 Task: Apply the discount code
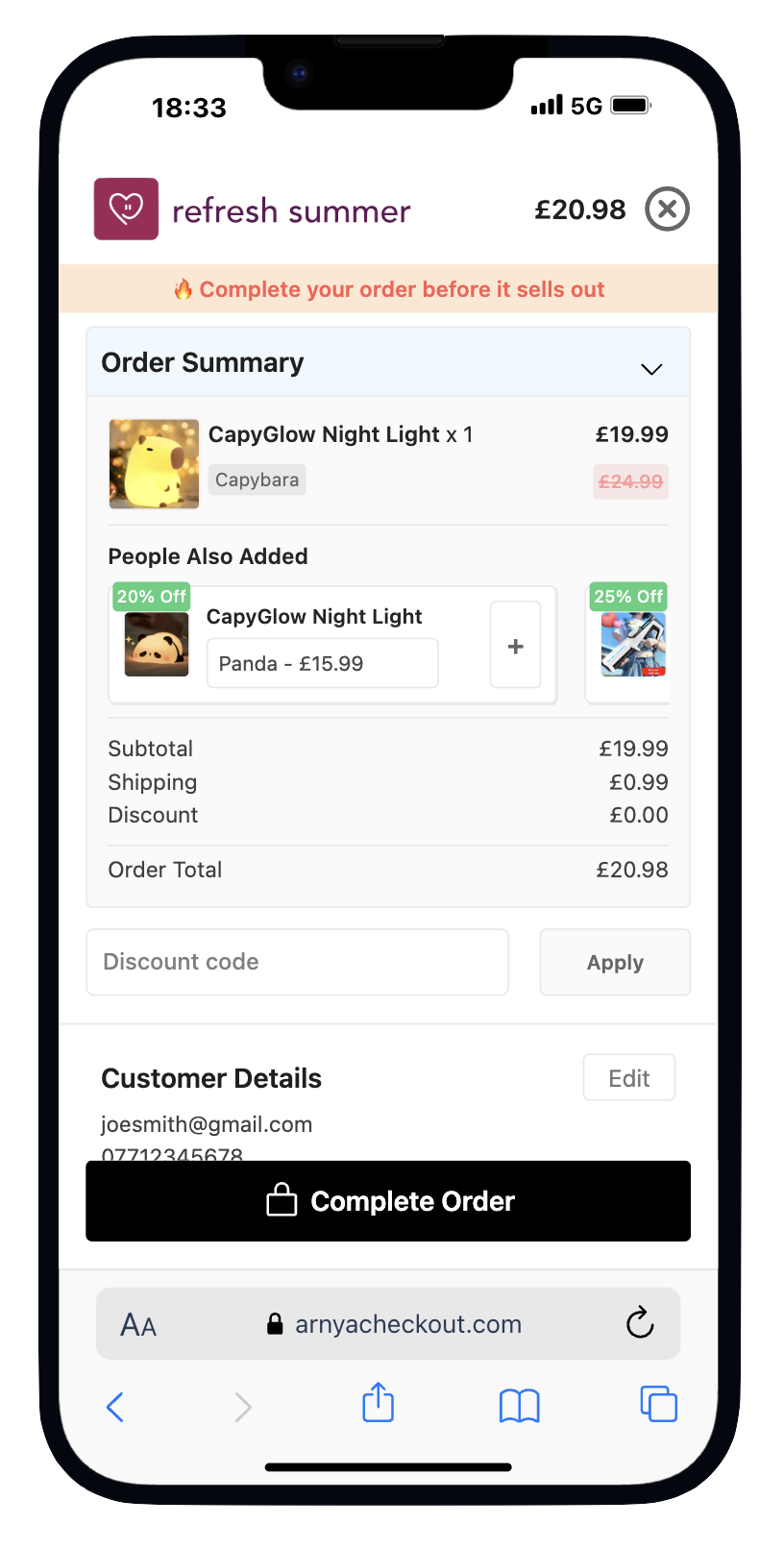click(615, 962)
